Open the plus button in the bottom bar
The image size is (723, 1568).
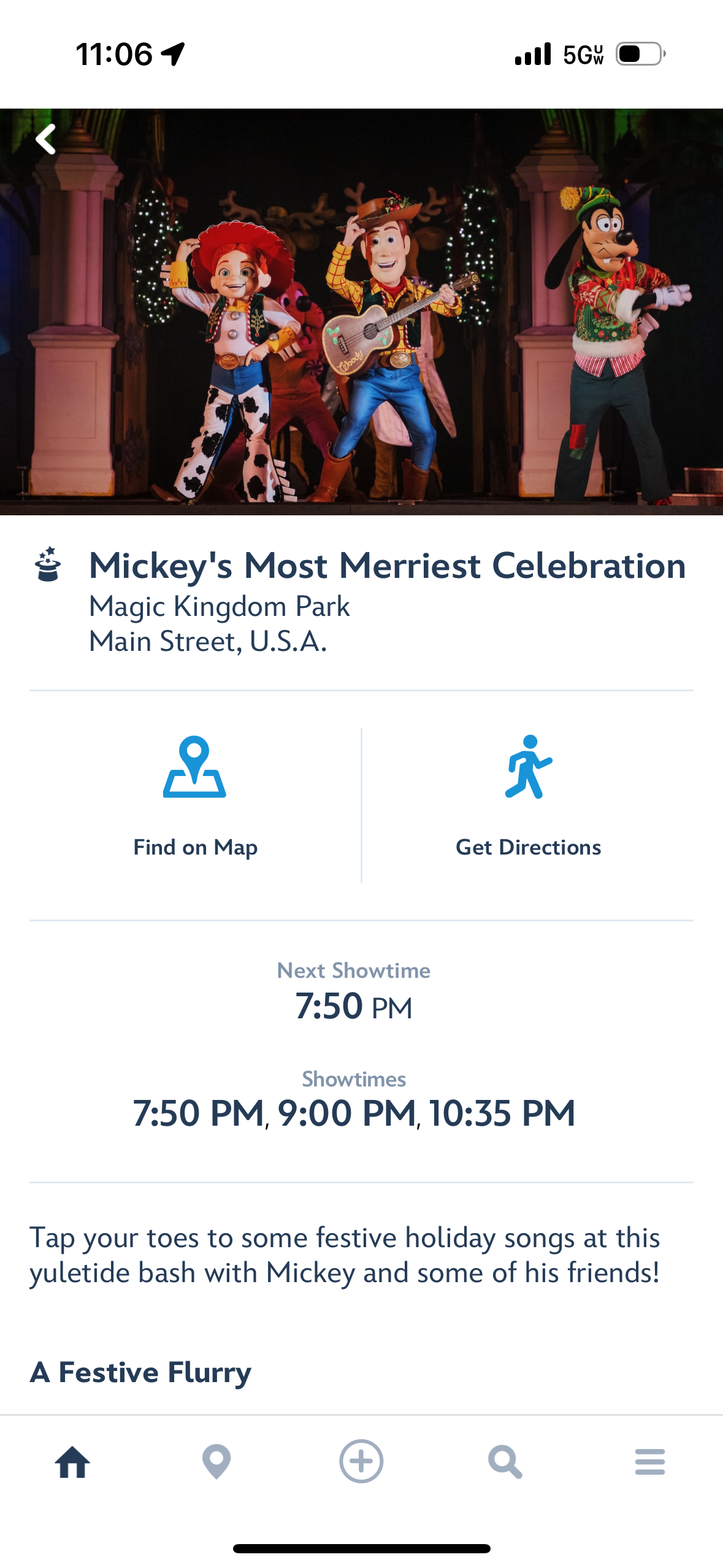pyautogui.click(x=361, y=1461)
